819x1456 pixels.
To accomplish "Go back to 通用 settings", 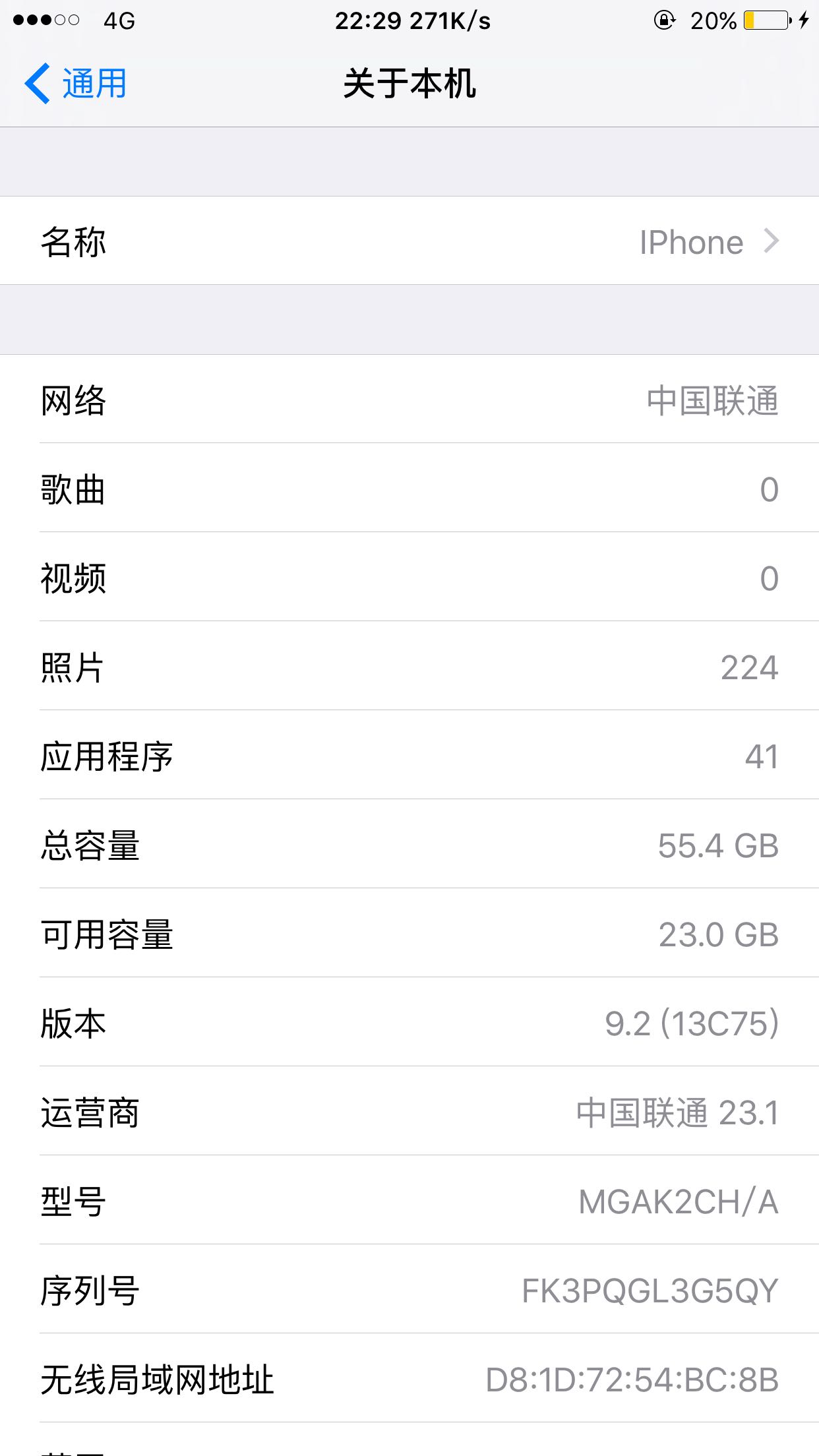I will click(76, 84).
